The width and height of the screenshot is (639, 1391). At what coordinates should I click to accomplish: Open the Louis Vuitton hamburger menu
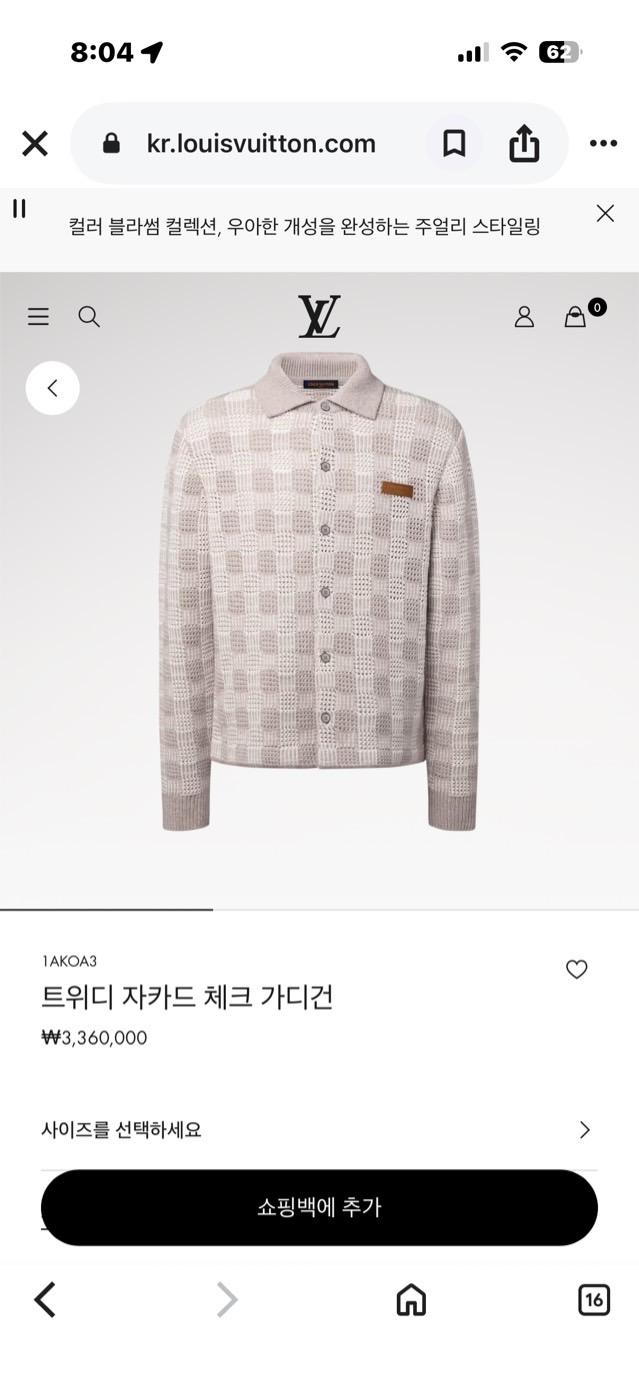pyautogui.click(x=38, y=317)
